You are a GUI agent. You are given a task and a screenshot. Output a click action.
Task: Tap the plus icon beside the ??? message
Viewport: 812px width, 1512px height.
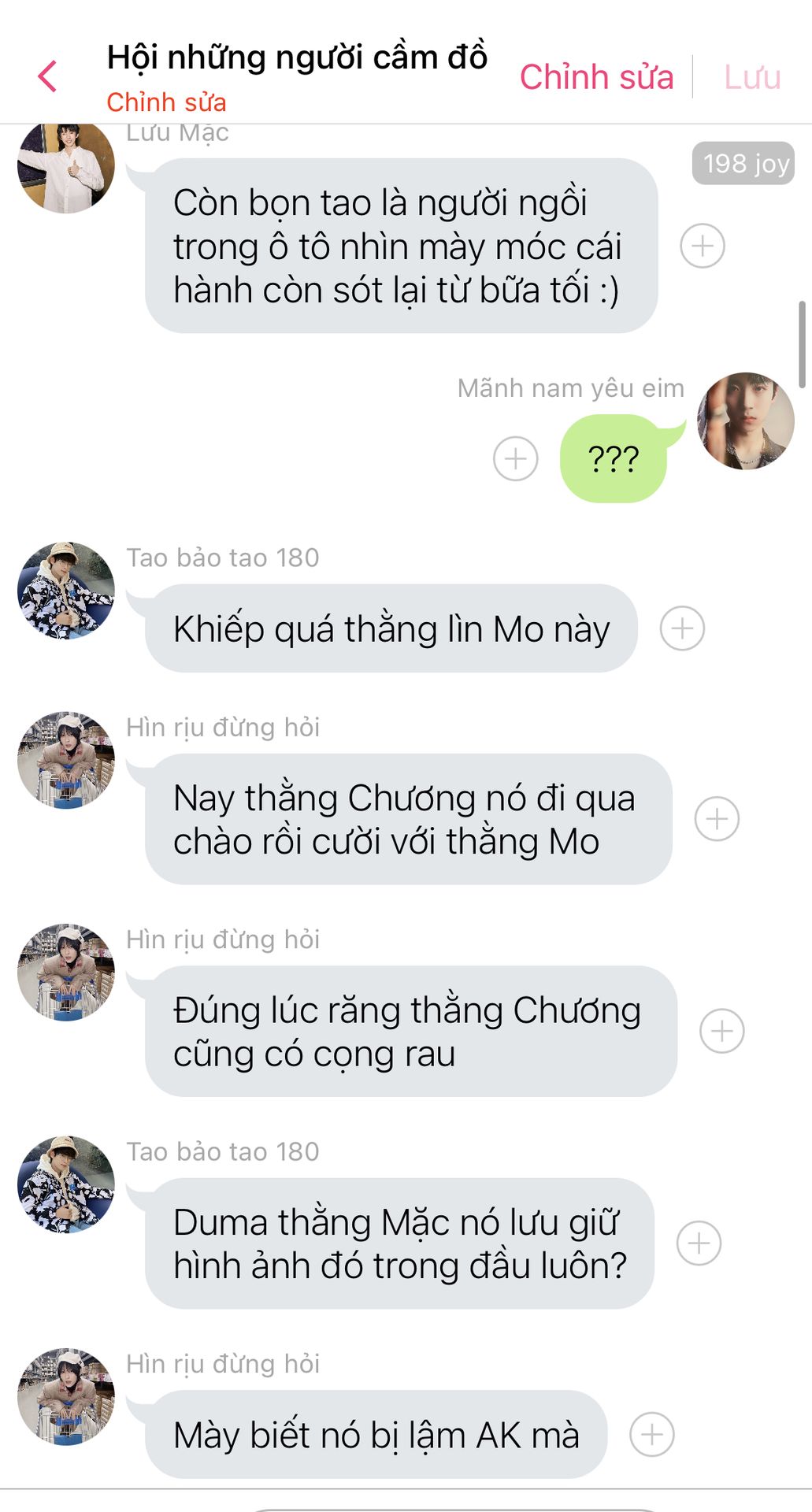(515, 458)
